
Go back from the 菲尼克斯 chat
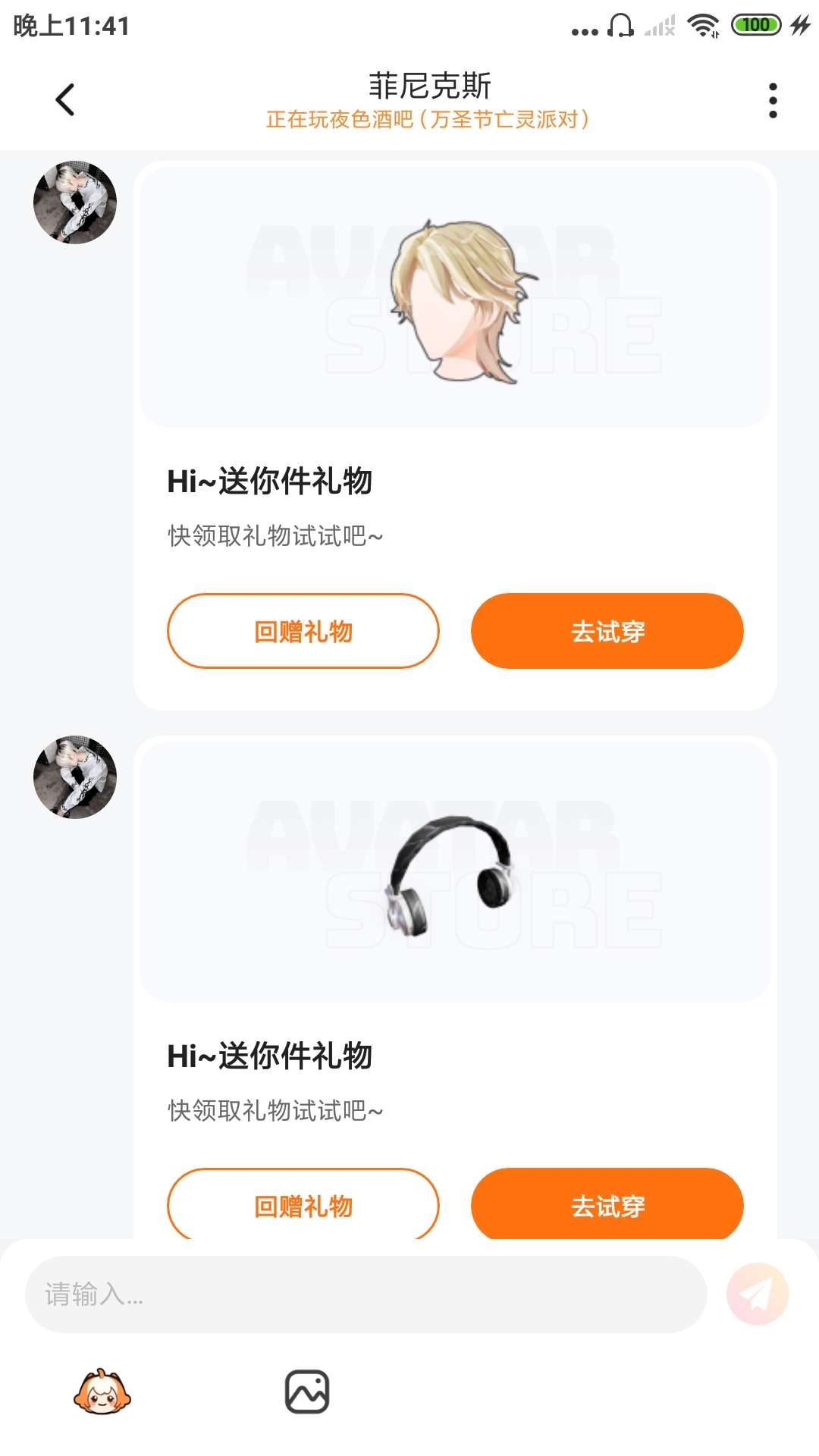[x=65, y=100]
